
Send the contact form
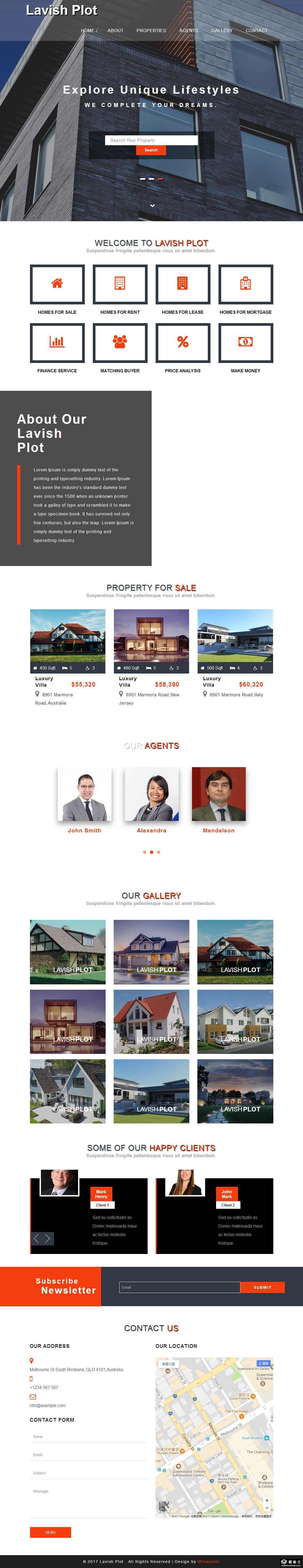point(51,1532)
